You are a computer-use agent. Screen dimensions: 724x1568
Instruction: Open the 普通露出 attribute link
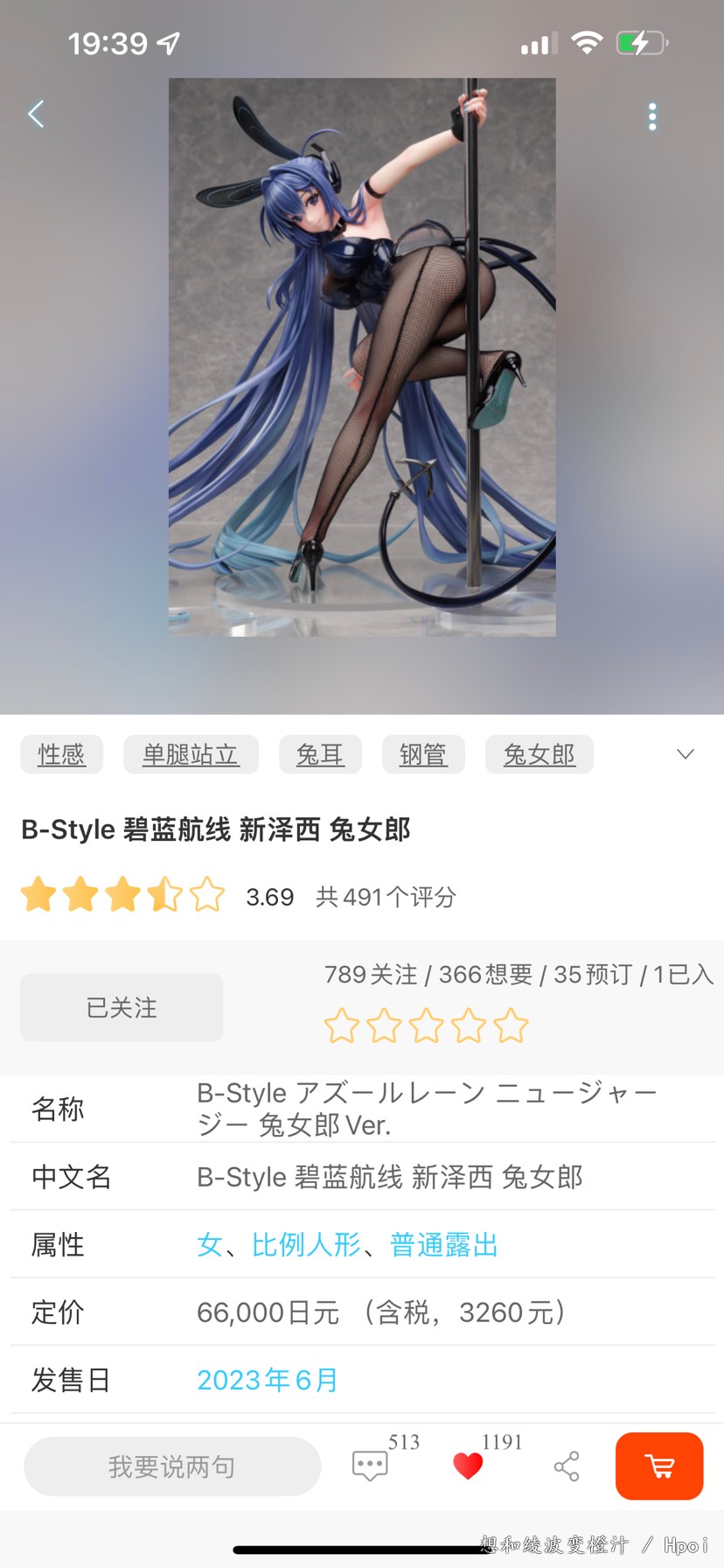coord(443,1244)
